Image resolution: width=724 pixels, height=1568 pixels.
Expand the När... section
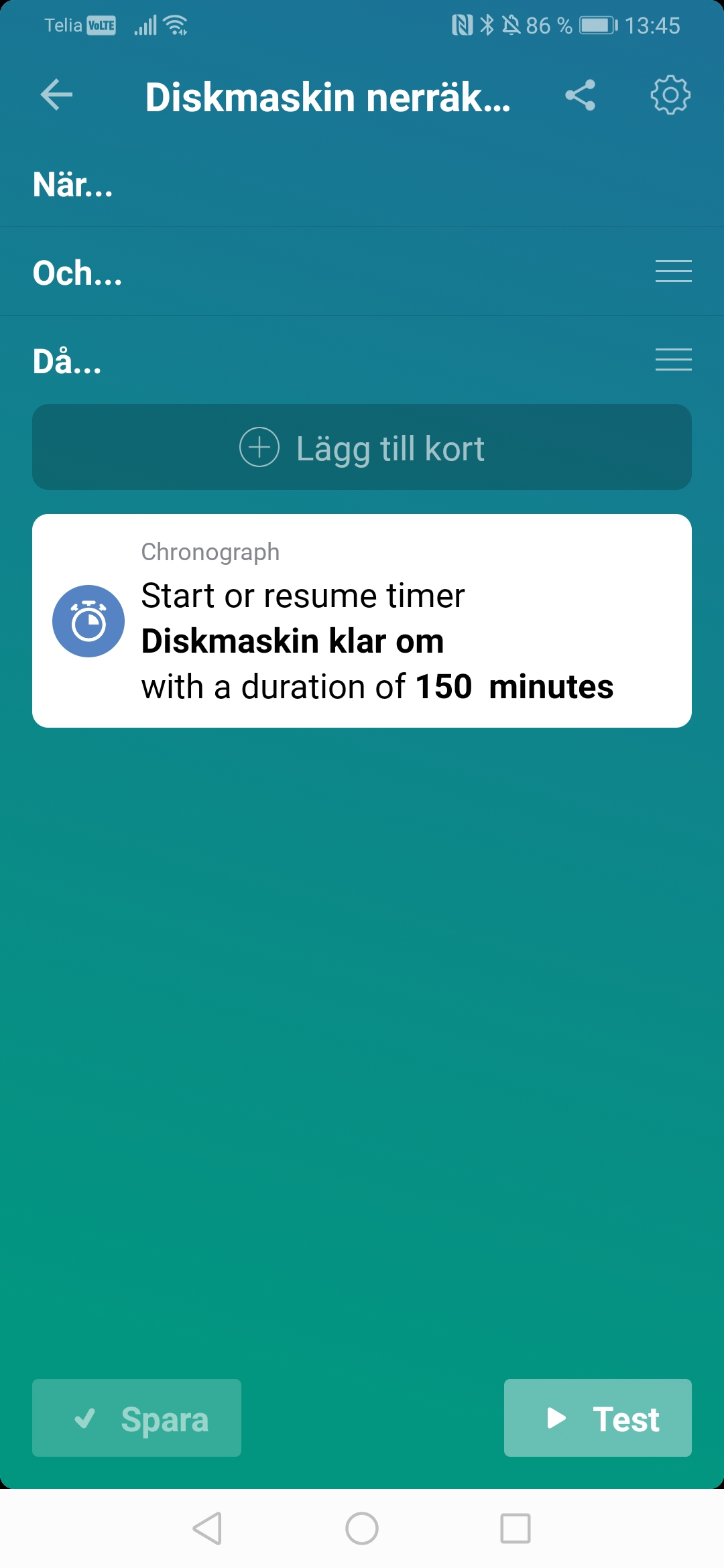coord(72,184)
